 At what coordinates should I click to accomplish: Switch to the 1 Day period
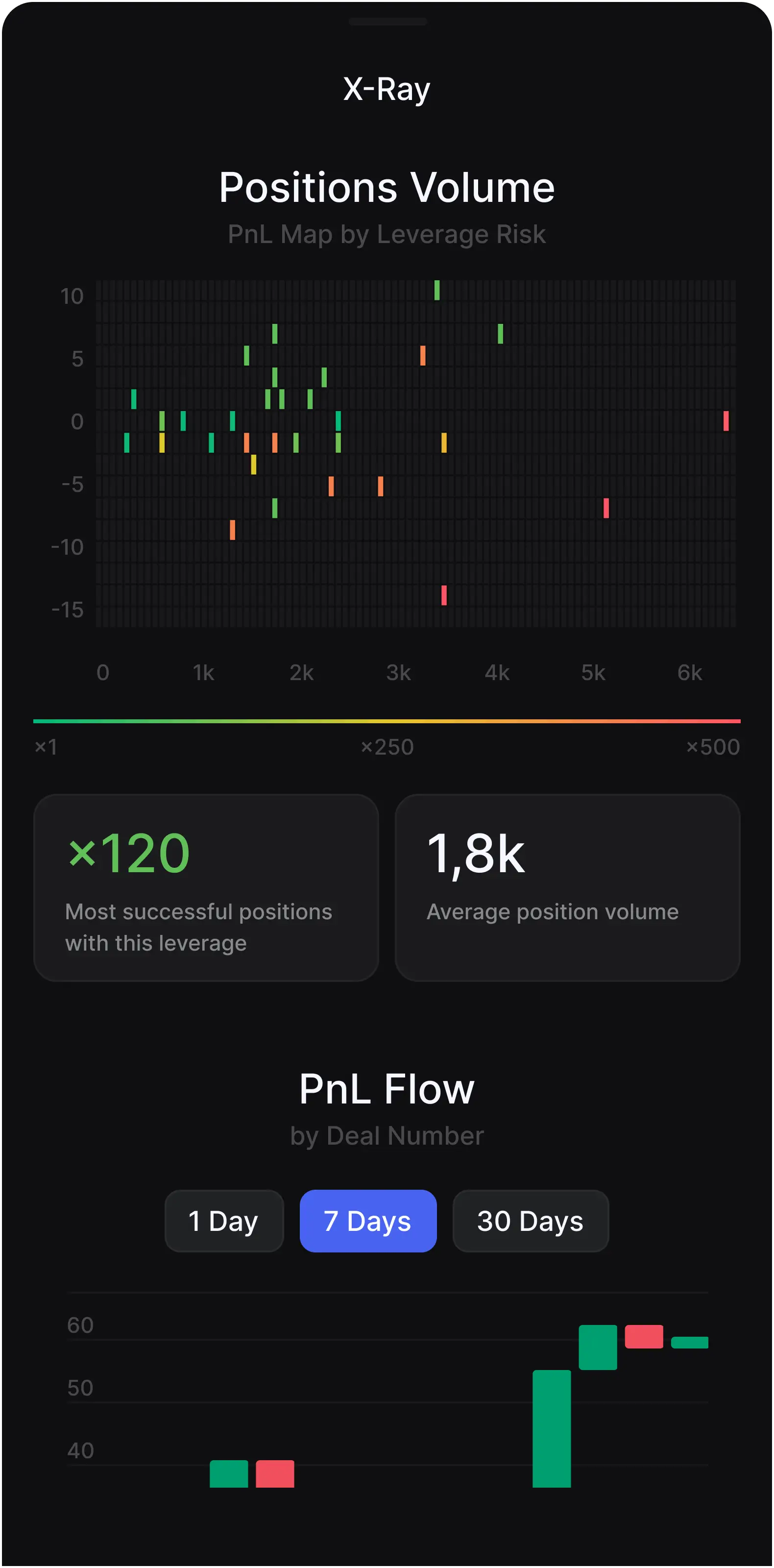(x=224, y=1221)
